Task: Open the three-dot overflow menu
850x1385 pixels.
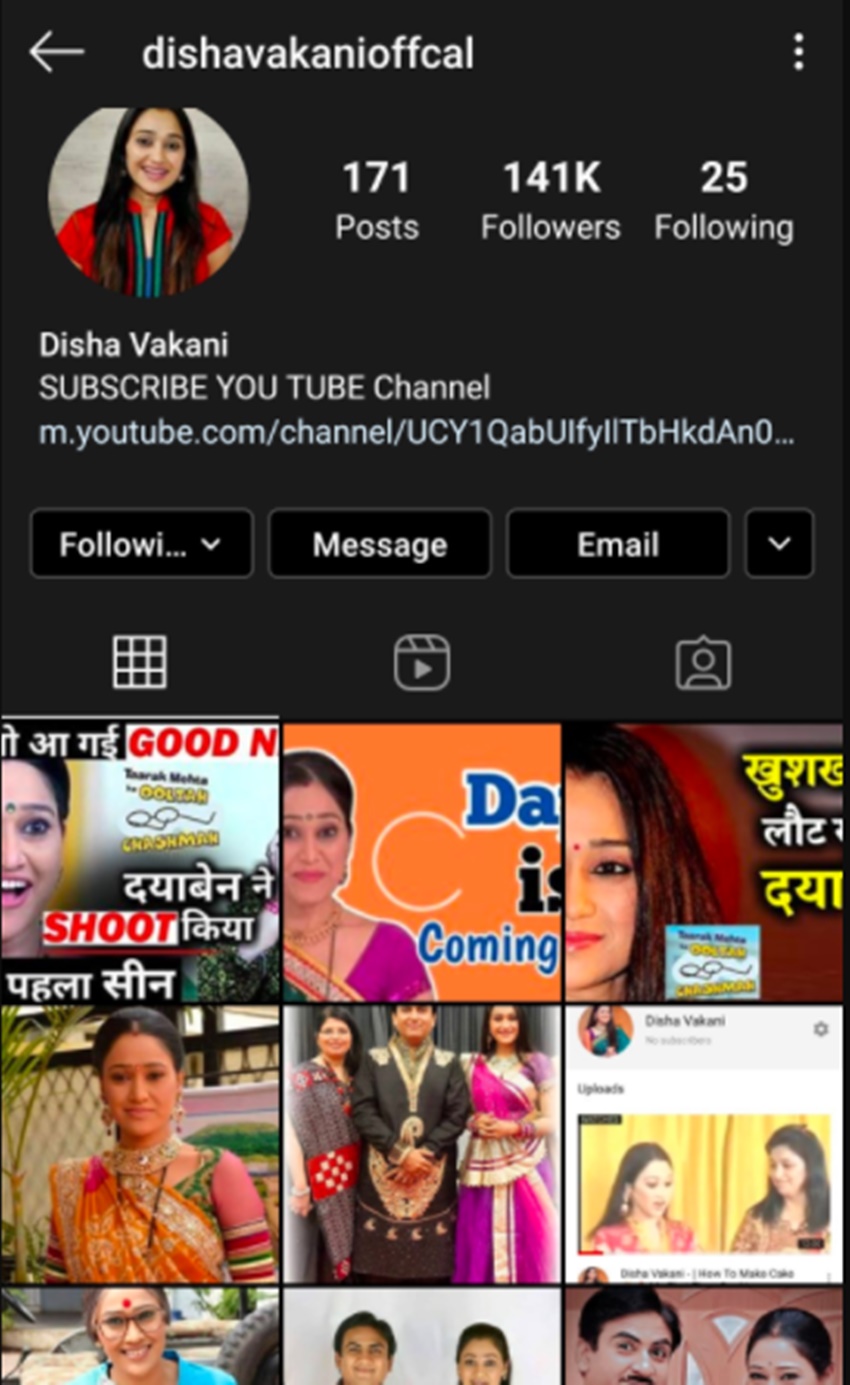Action: point(798,52)
